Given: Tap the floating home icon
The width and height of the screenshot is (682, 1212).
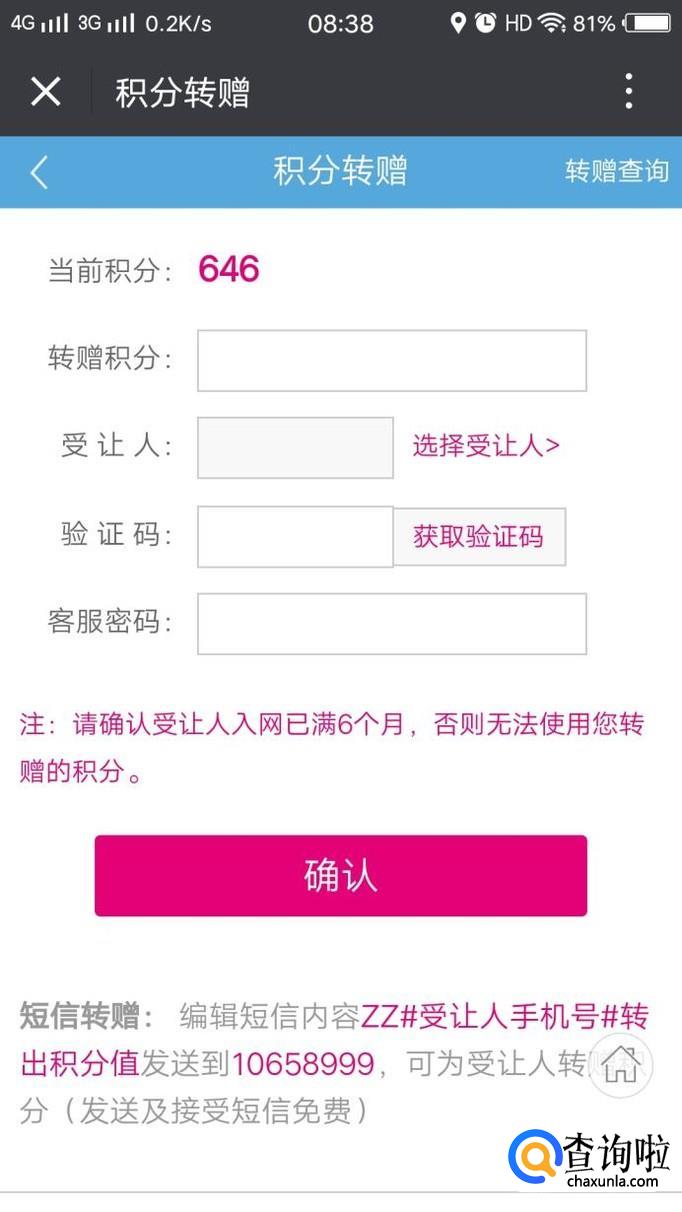Looking at the screenshot, I should [x=621, y=1063].
